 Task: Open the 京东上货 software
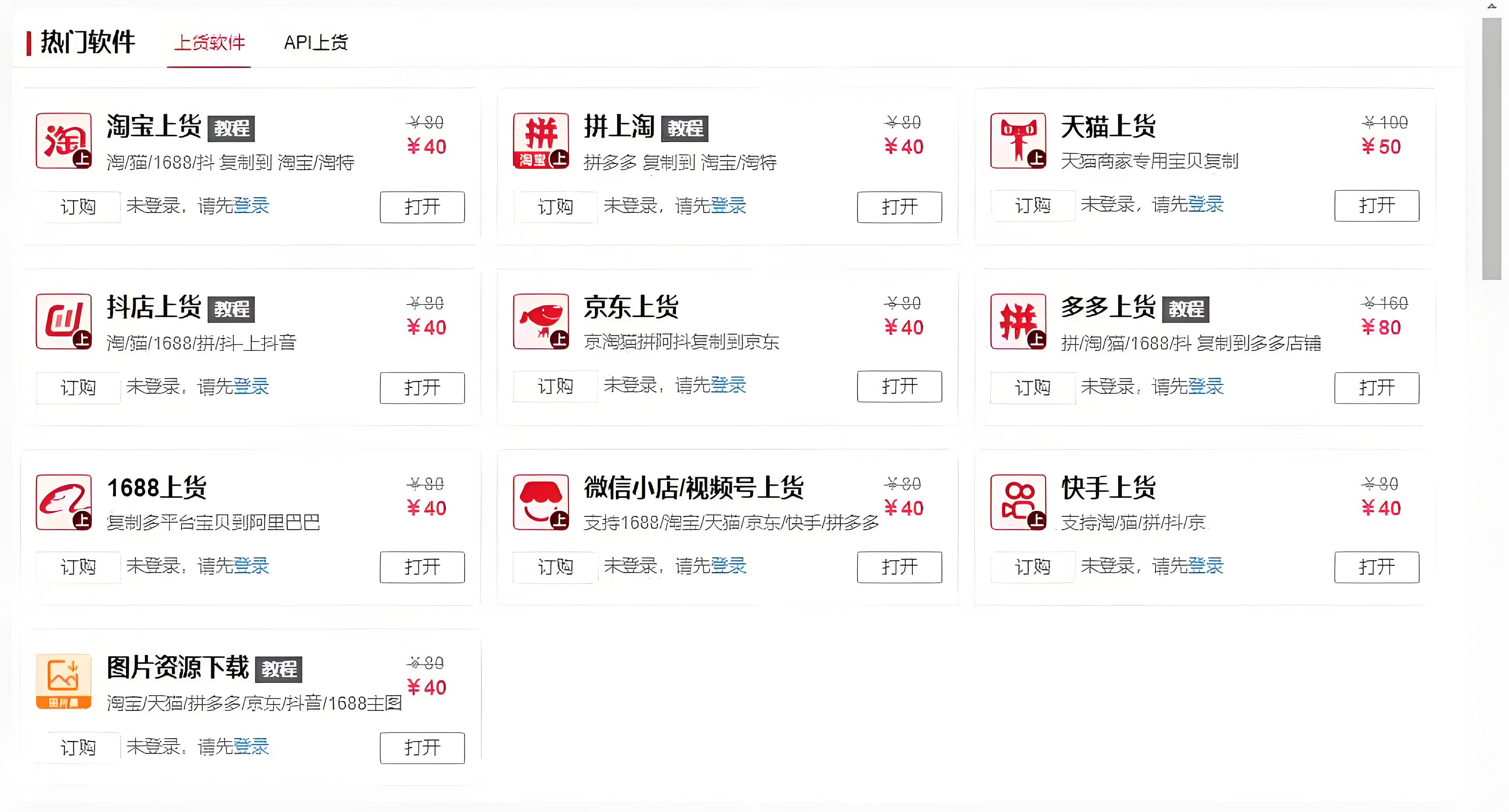click(899, 386)
